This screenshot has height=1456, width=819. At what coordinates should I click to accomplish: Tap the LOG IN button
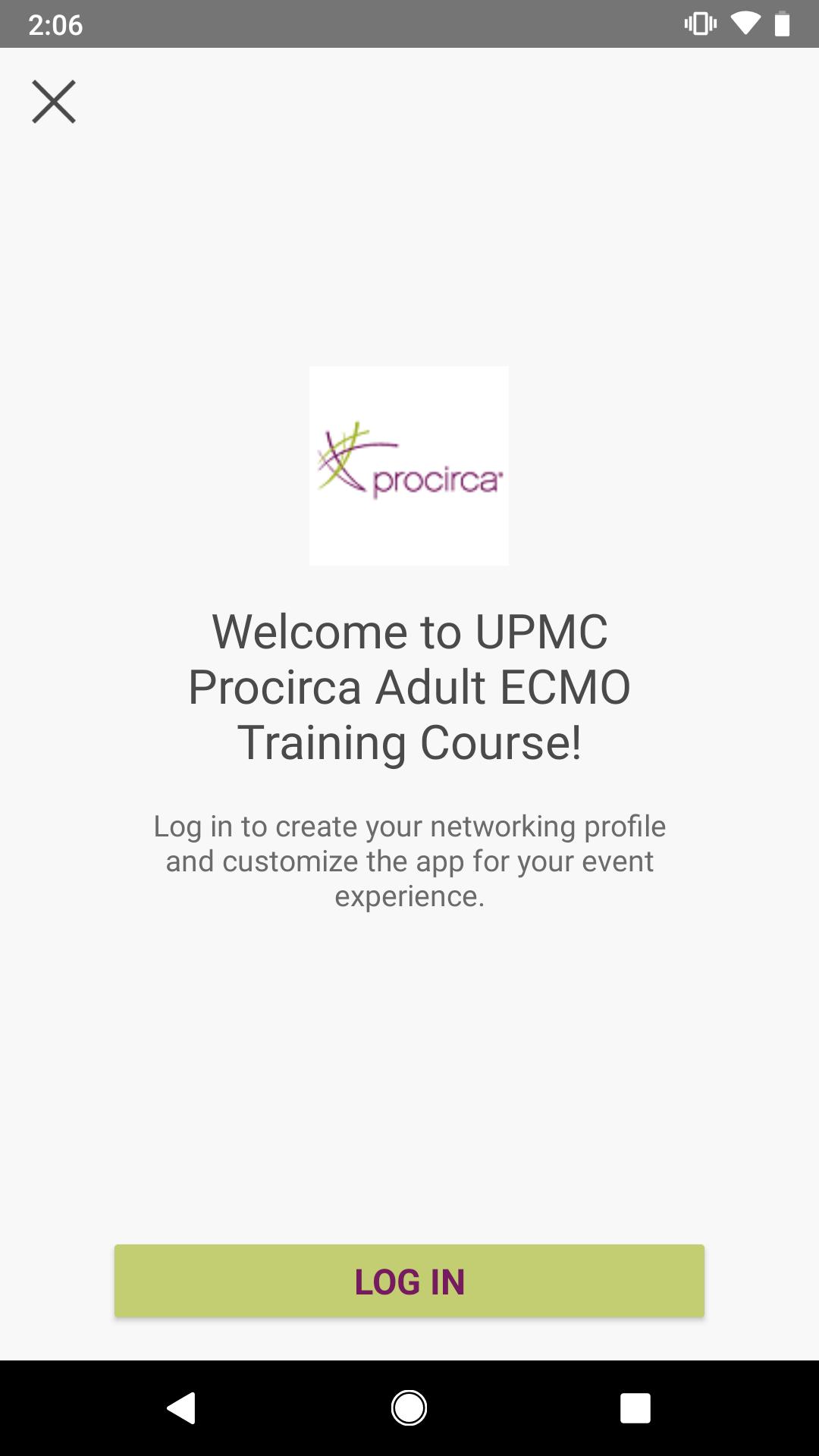pyautogui.click(x=409, y=1281)
